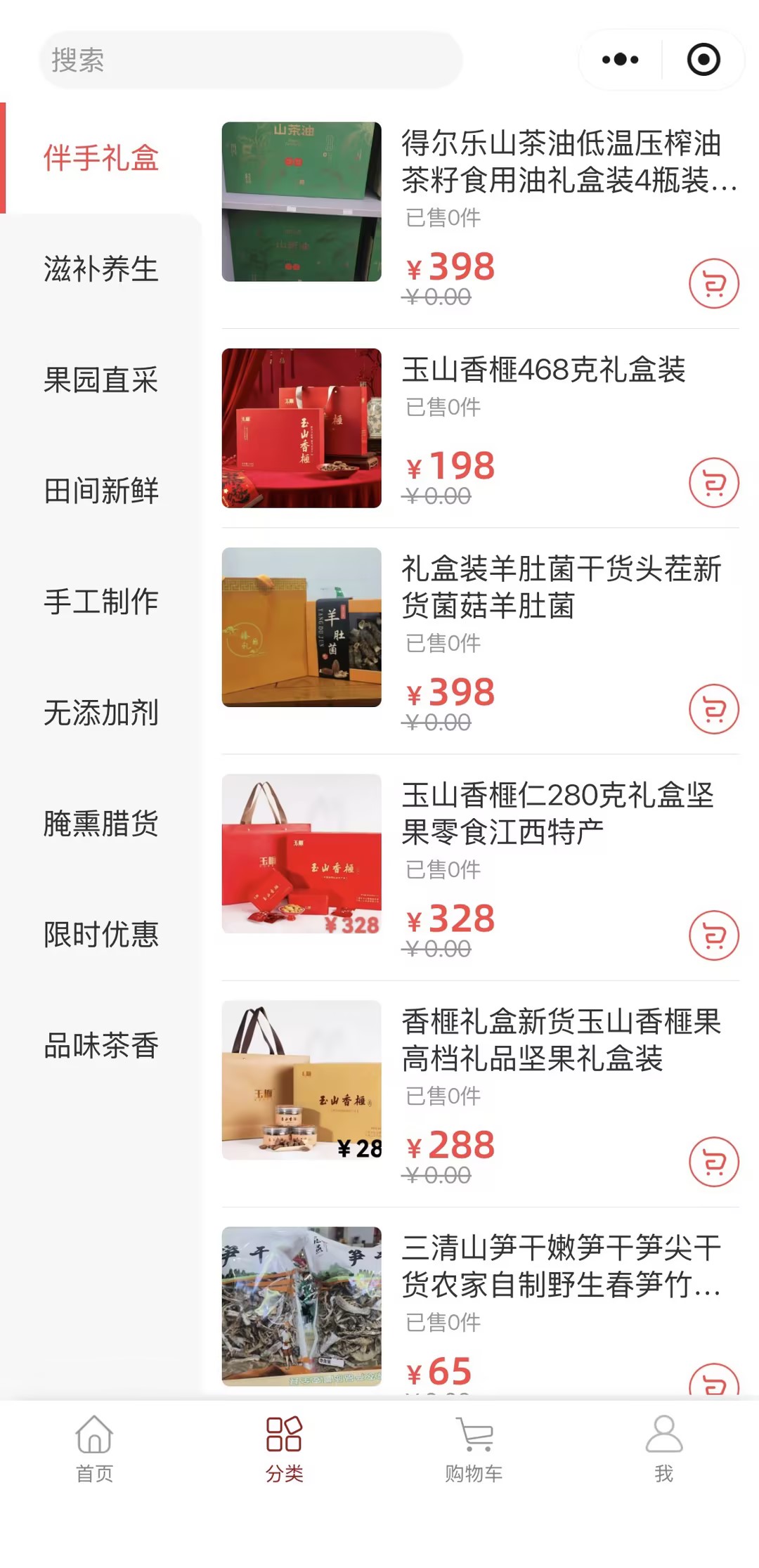Open the mini program three-dot menu
The height and width of the screenshot is (1568, 759).
tap(620, 60)
